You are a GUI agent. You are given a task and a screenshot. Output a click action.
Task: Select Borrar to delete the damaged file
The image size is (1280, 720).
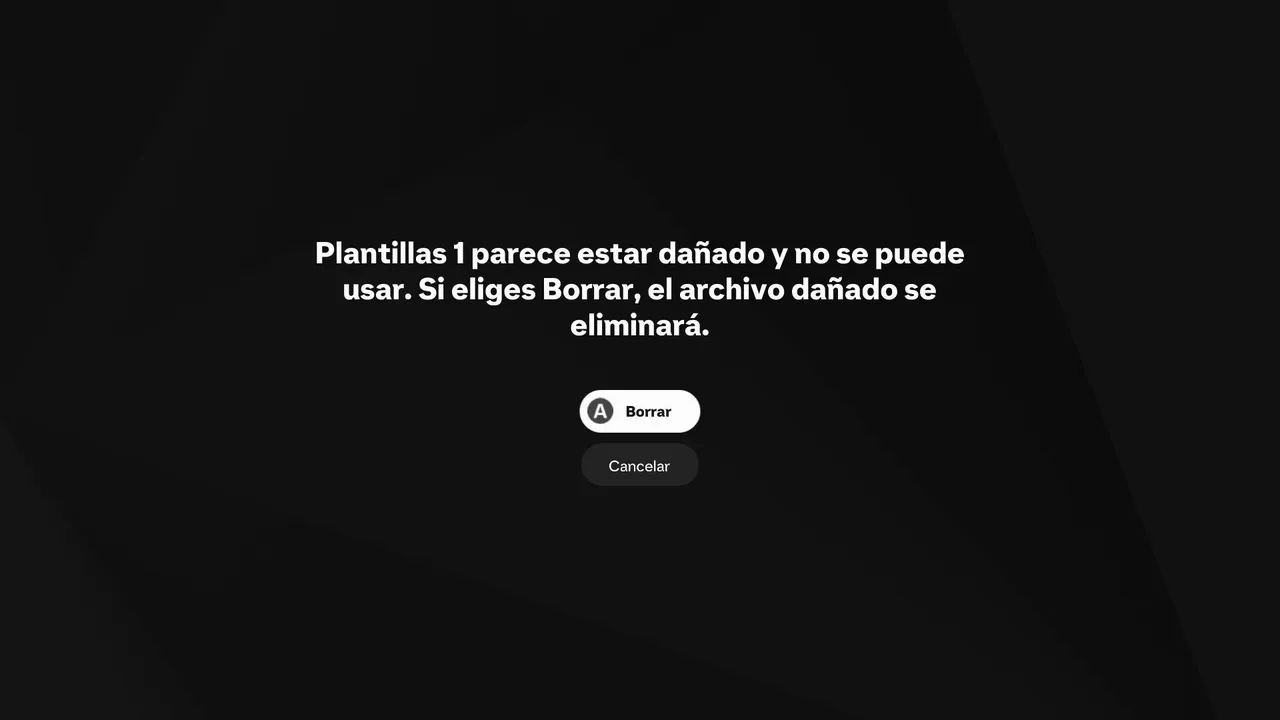coord(640,411)
